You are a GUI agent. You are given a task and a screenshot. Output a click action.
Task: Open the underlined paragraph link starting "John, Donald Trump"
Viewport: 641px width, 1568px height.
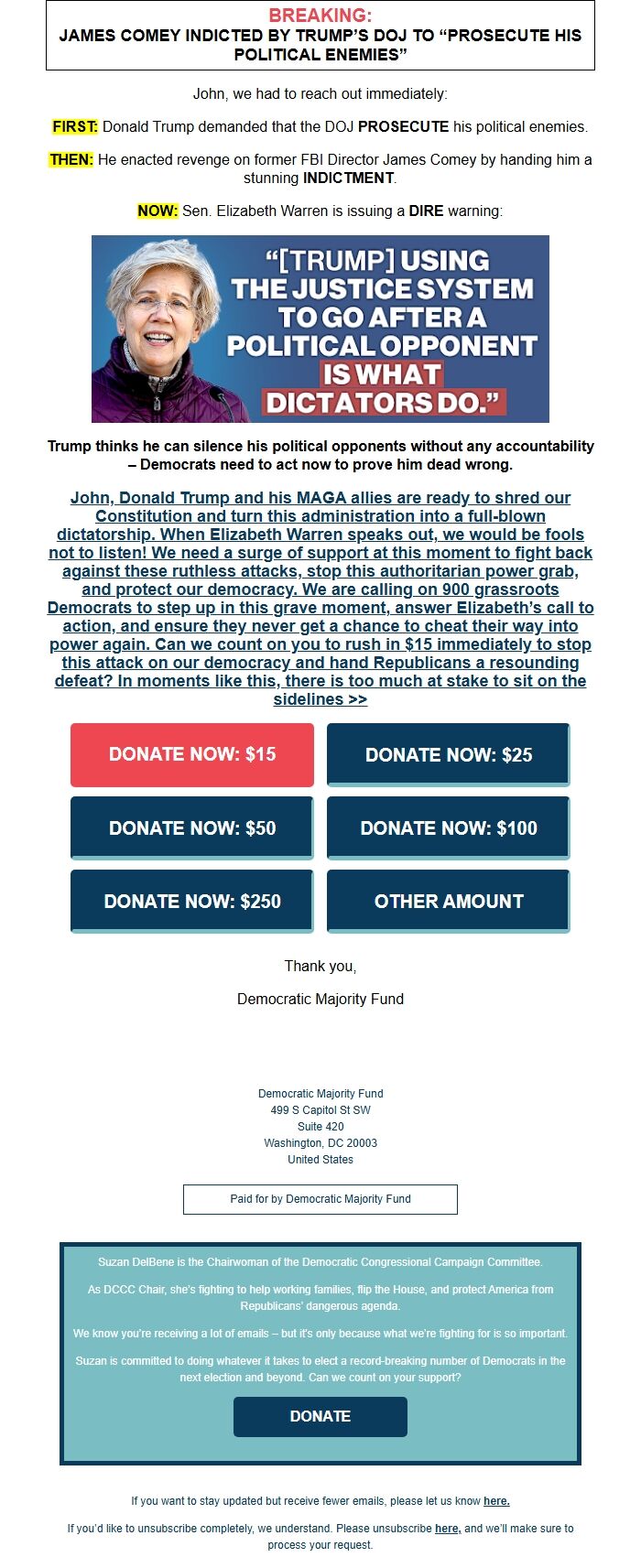[320, 598]
